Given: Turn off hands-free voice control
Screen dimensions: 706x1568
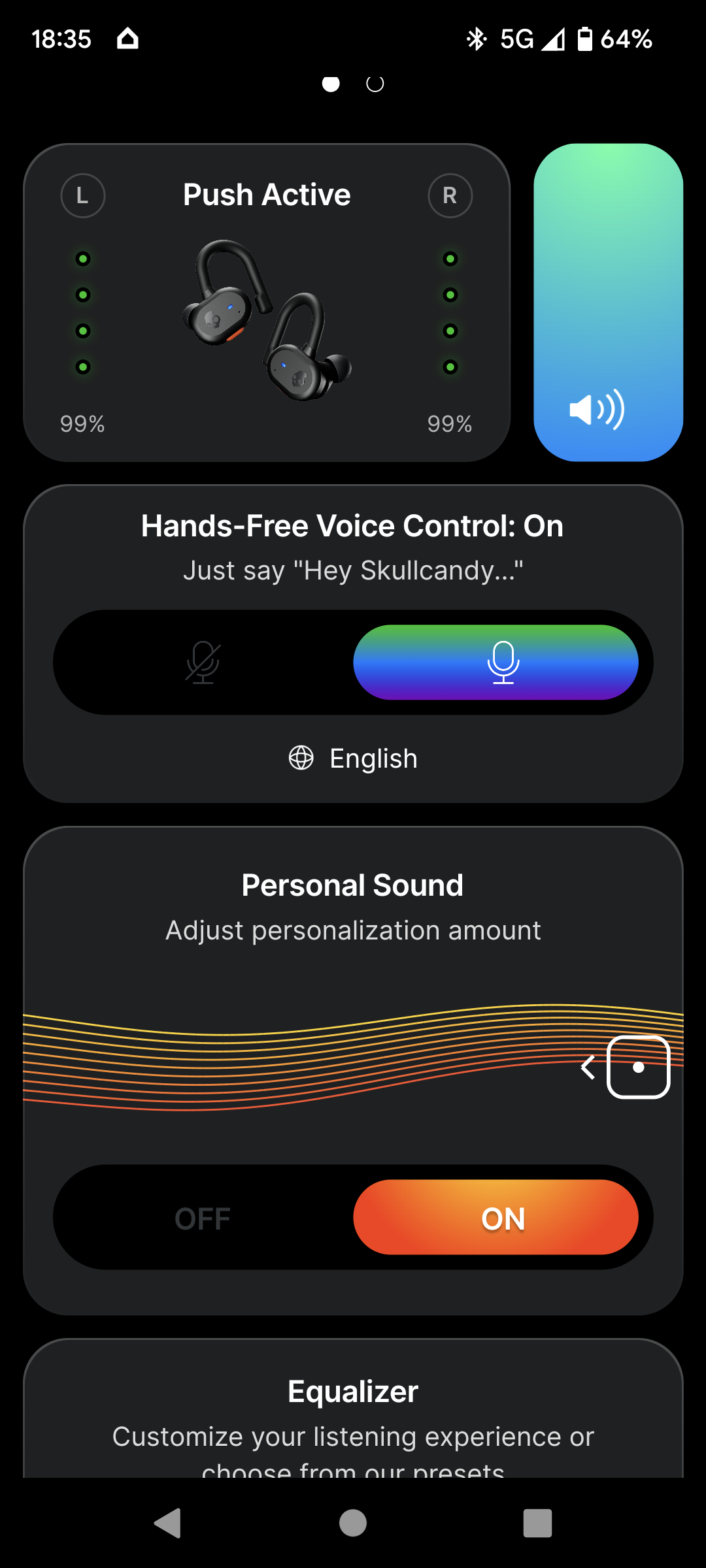Looking at the screenshot, I should click(x=203, y=662).
